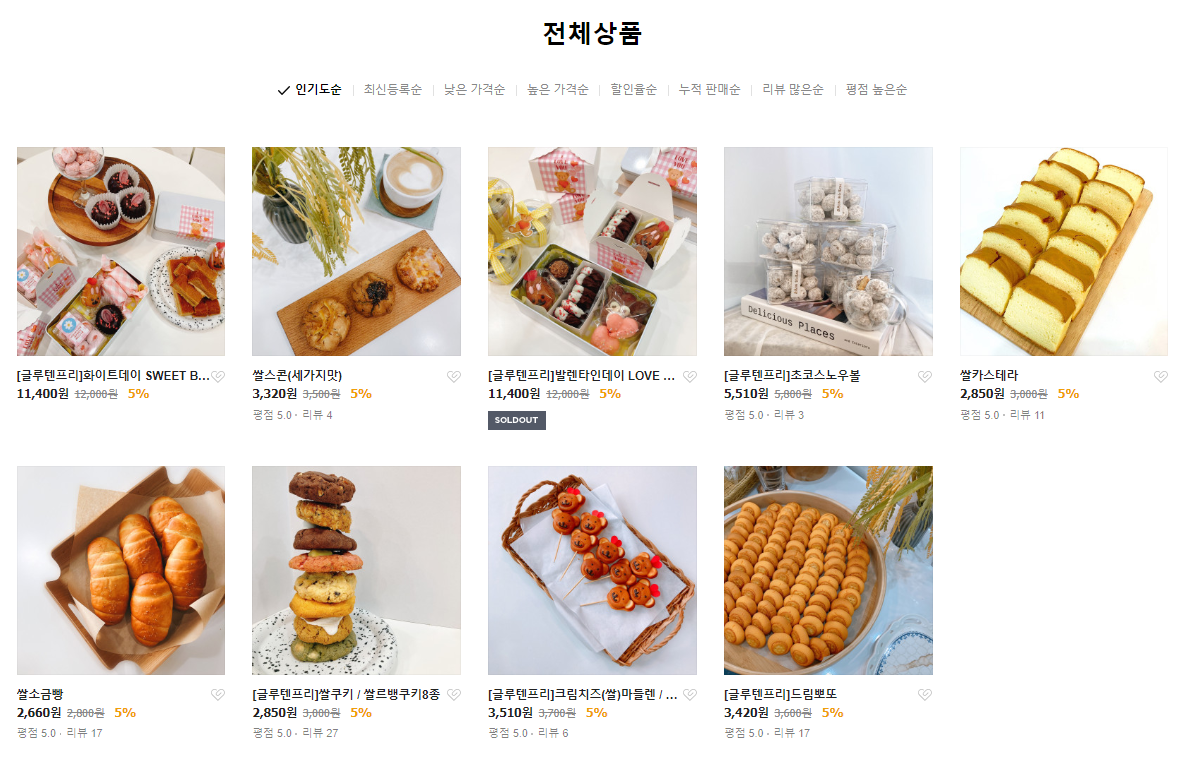Open the 초코스노우볼 product card
1180x759 pixels.
[828, 252]
